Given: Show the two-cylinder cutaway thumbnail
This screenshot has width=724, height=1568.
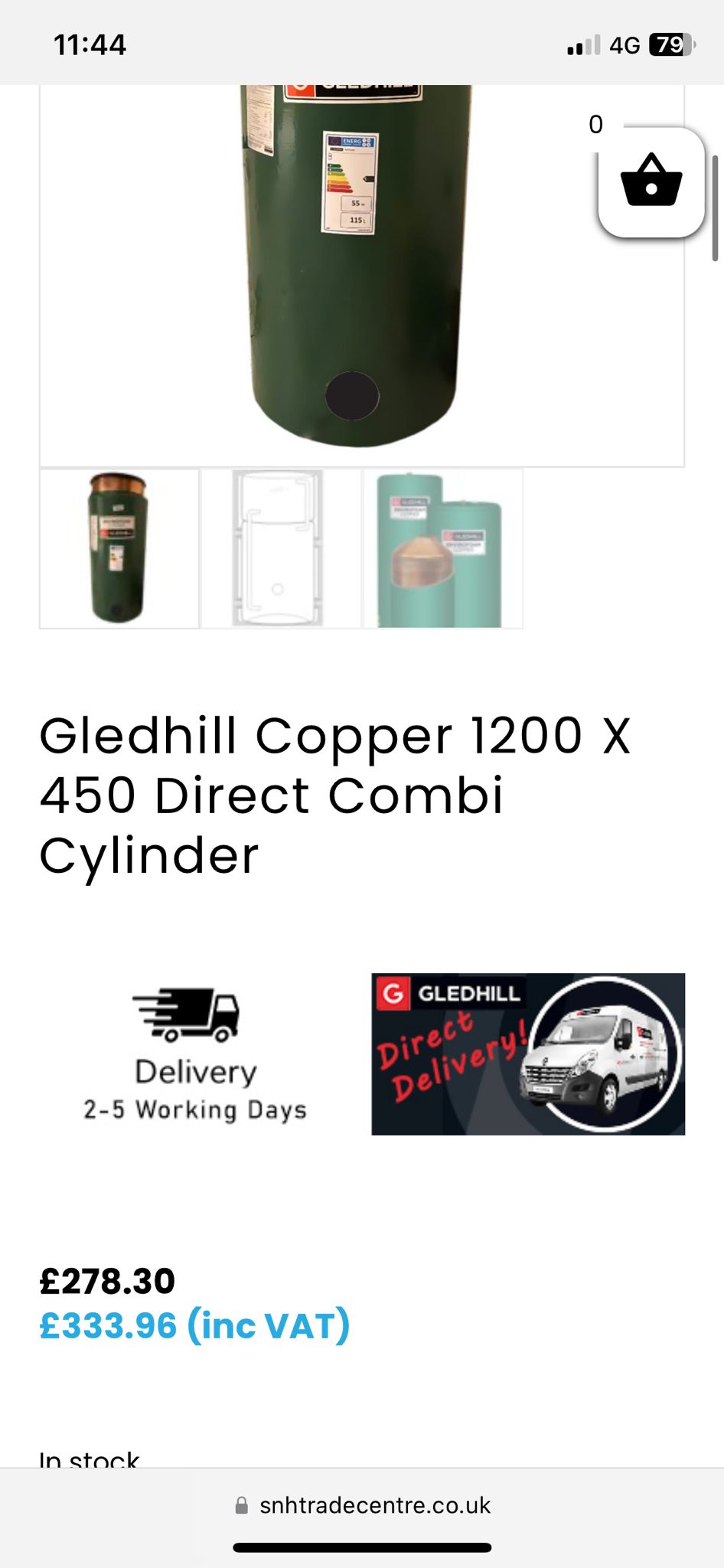Looking at the screenshot, I should (443, 548).
